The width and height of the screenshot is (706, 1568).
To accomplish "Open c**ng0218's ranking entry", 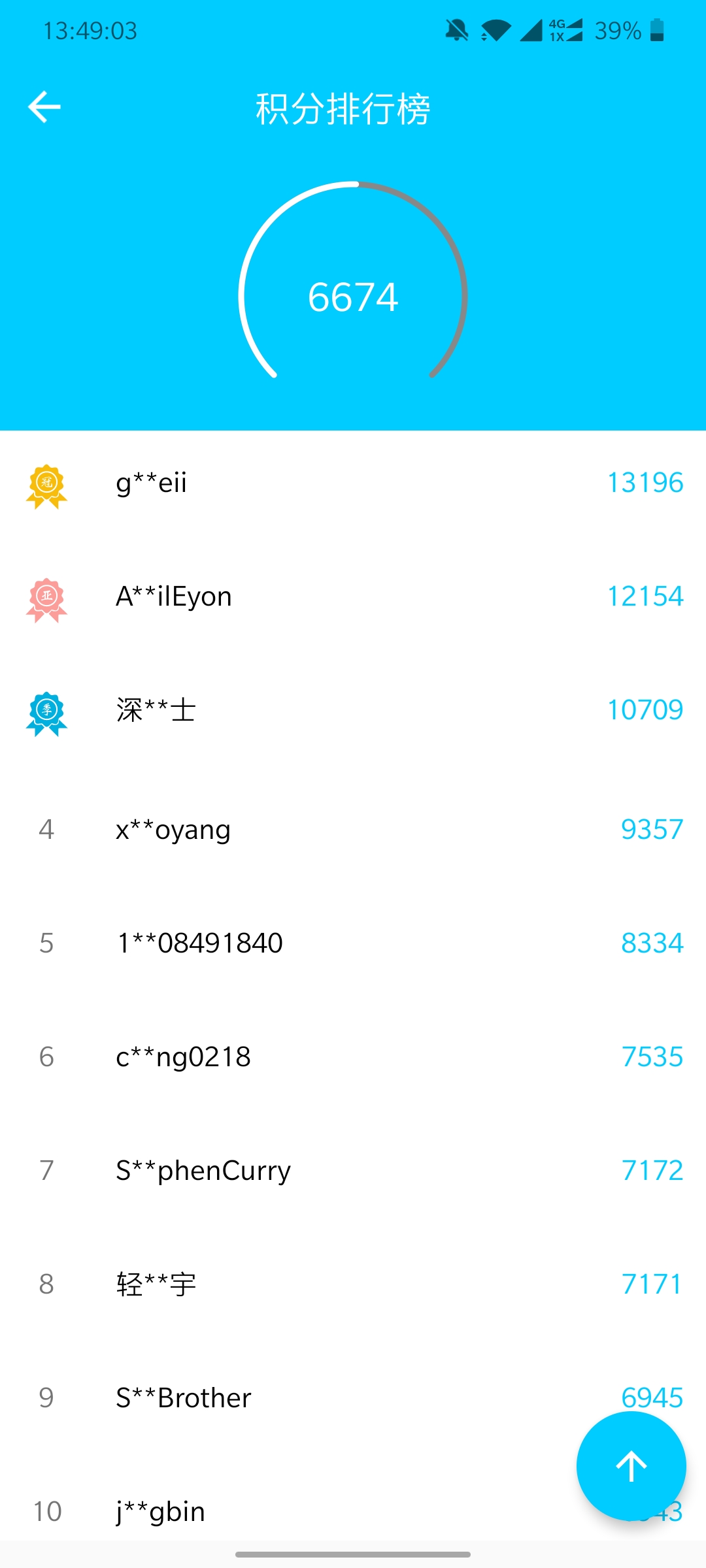I will click(x=353, y=1056).
